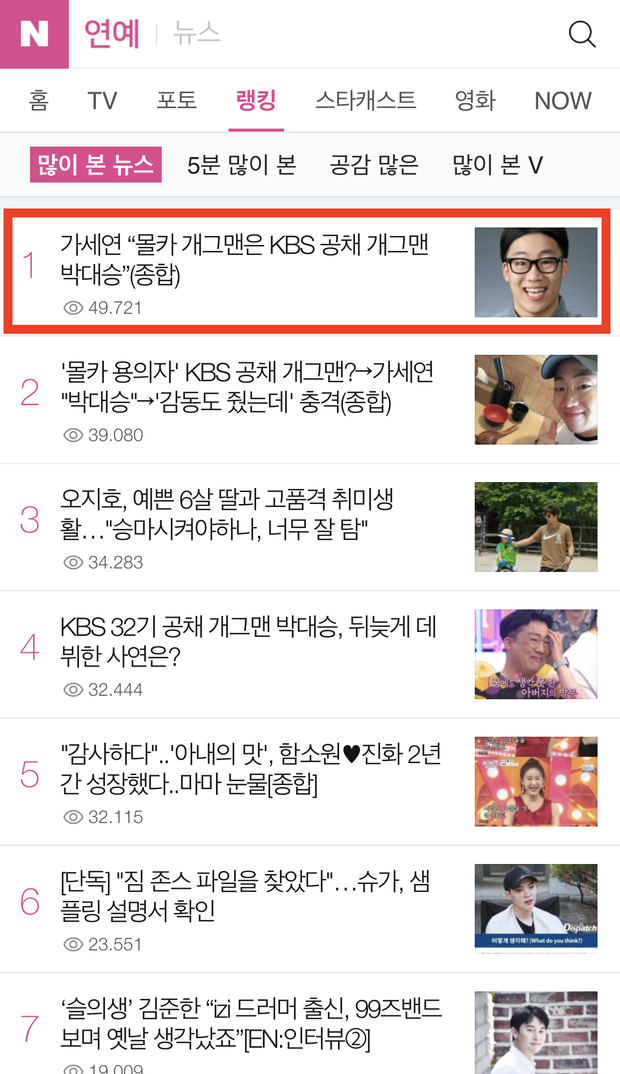Tap the Naver N home logo
The width and height of the screenshot is (620, 1074).
coord(34,34)
